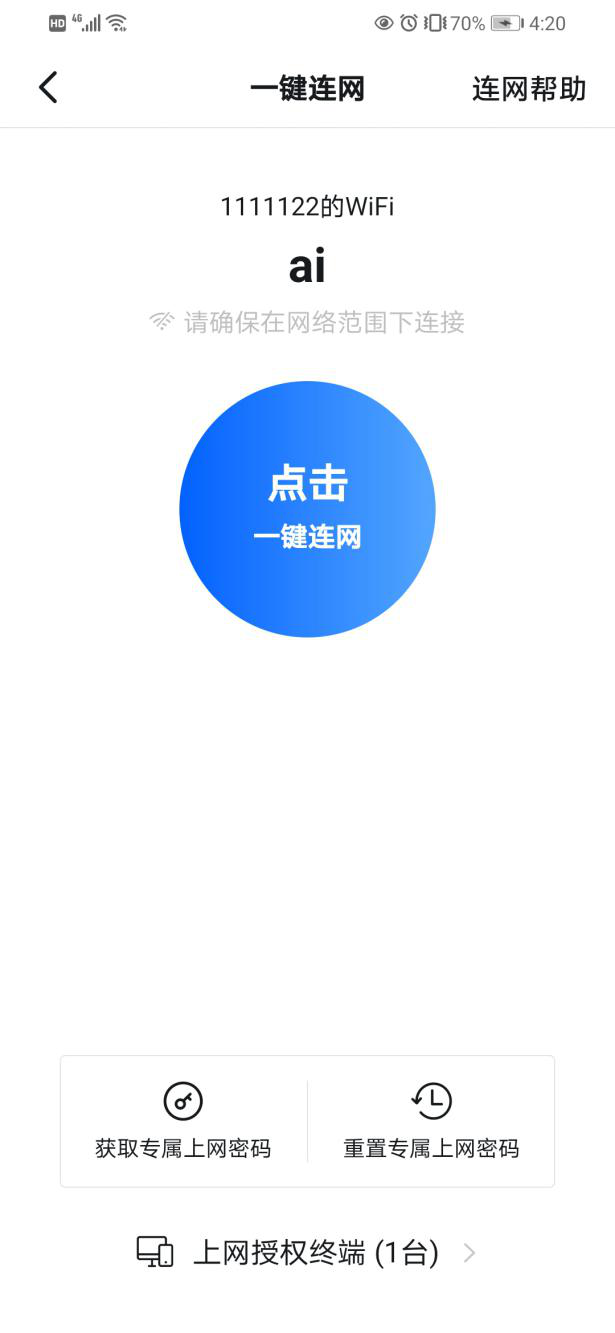Open 连网帮助 help page
This screenshot has width=615, height=1333.
coord(528,89)
